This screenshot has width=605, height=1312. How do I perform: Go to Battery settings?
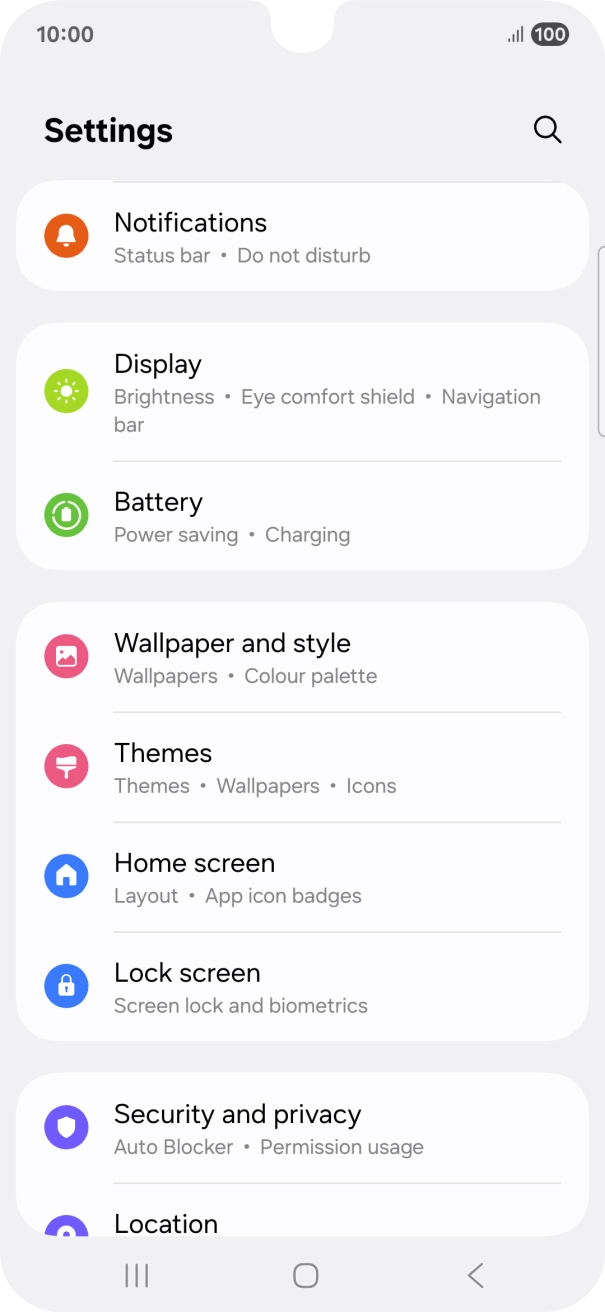tap(300, 516)
